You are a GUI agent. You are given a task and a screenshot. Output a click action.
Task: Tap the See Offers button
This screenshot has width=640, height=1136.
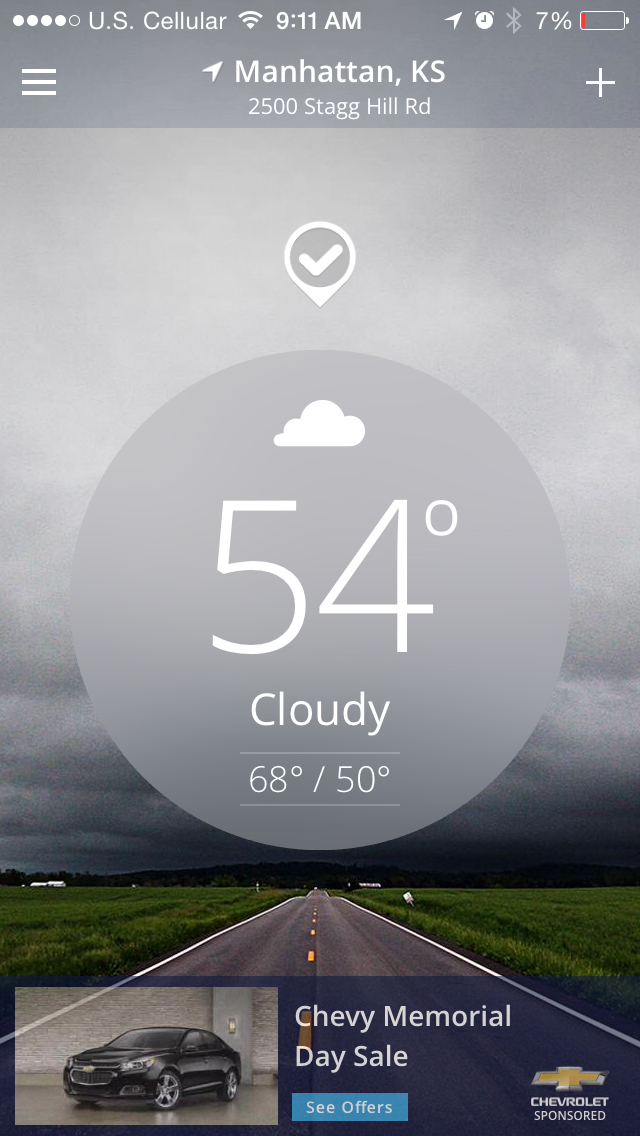tap(350, 1106)
